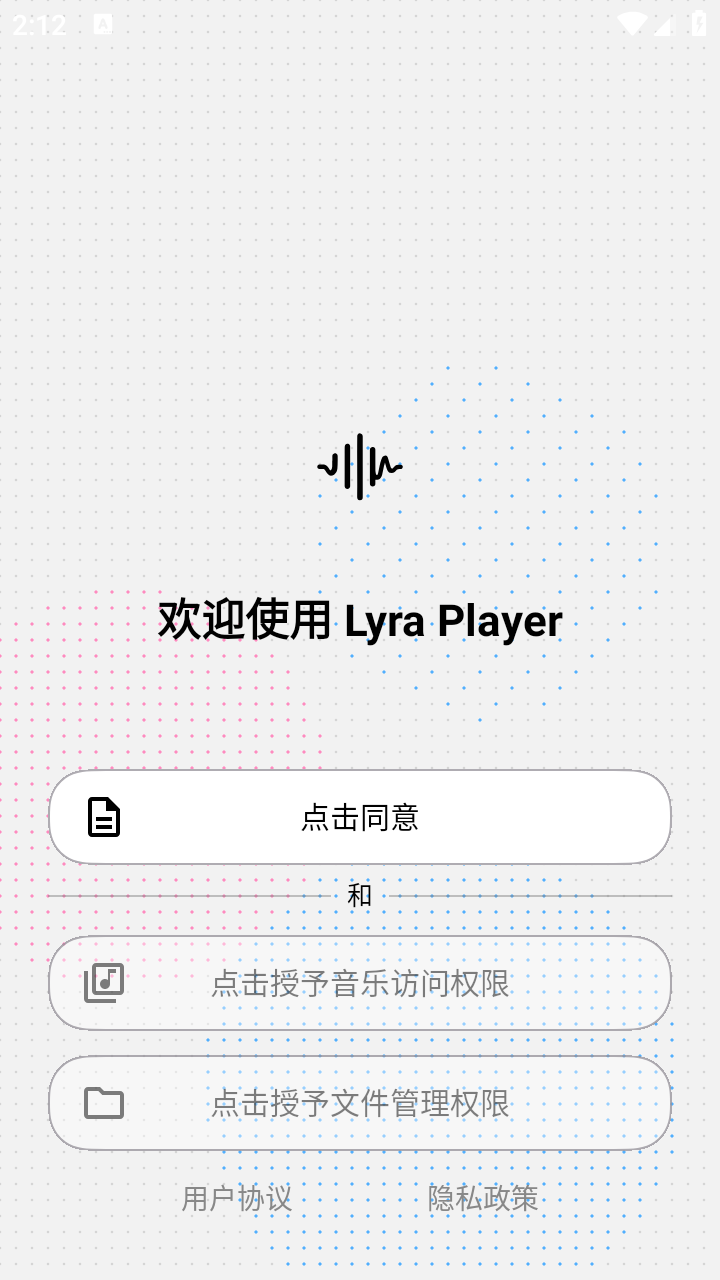Tap the 点击授予音乐访问权限 button
Viewport: 720px width, 1280px height.
coord(360,983)
